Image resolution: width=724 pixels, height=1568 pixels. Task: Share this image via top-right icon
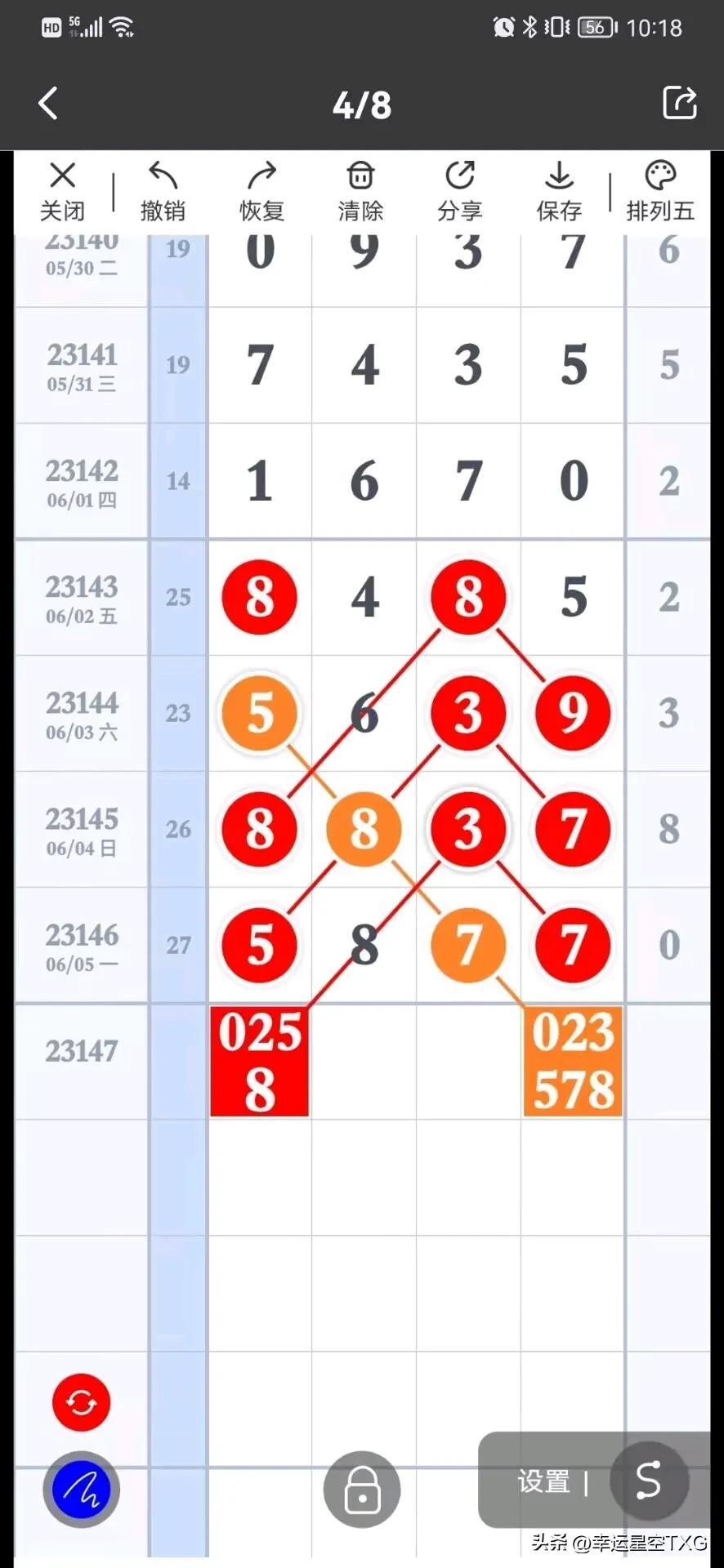pos(679,103)
